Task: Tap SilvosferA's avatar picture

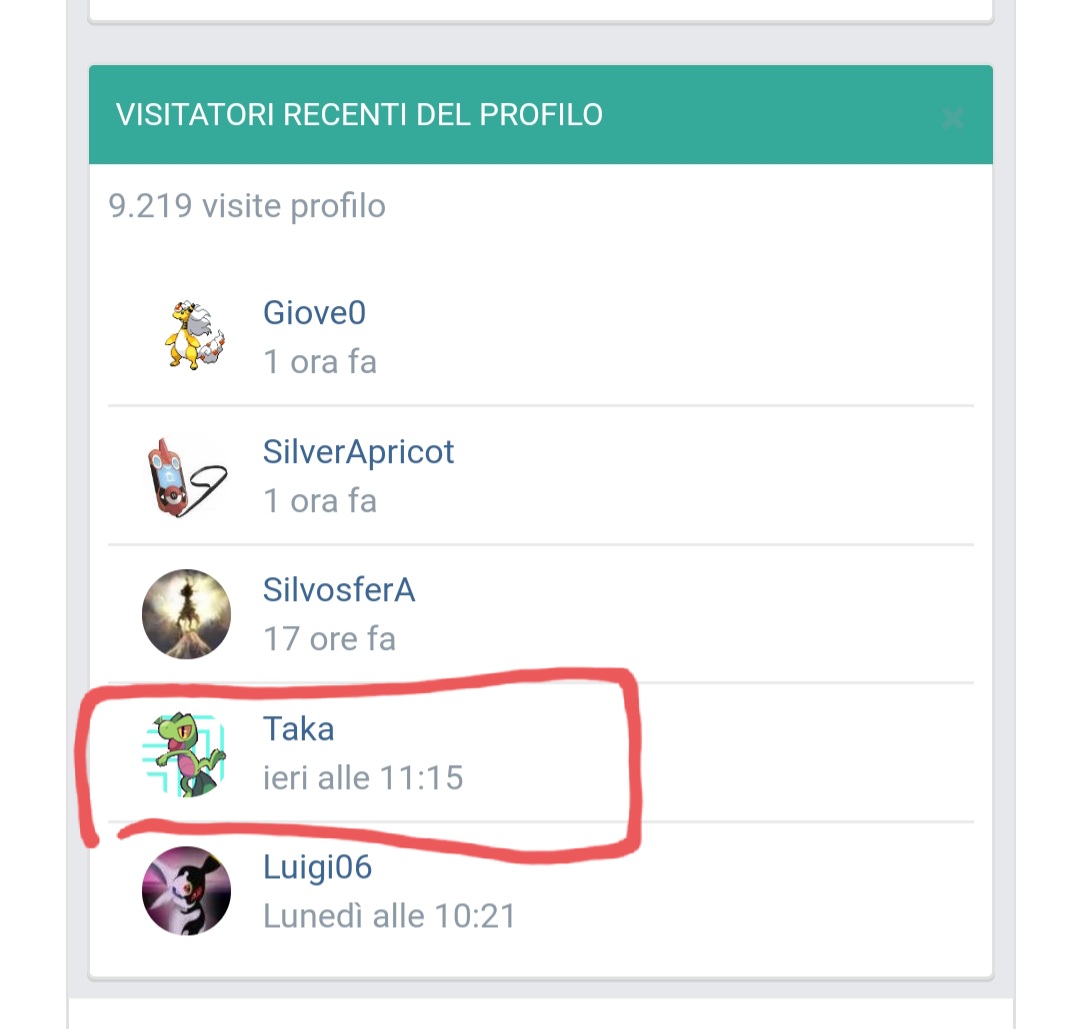Action: click(x=186, y=614)
